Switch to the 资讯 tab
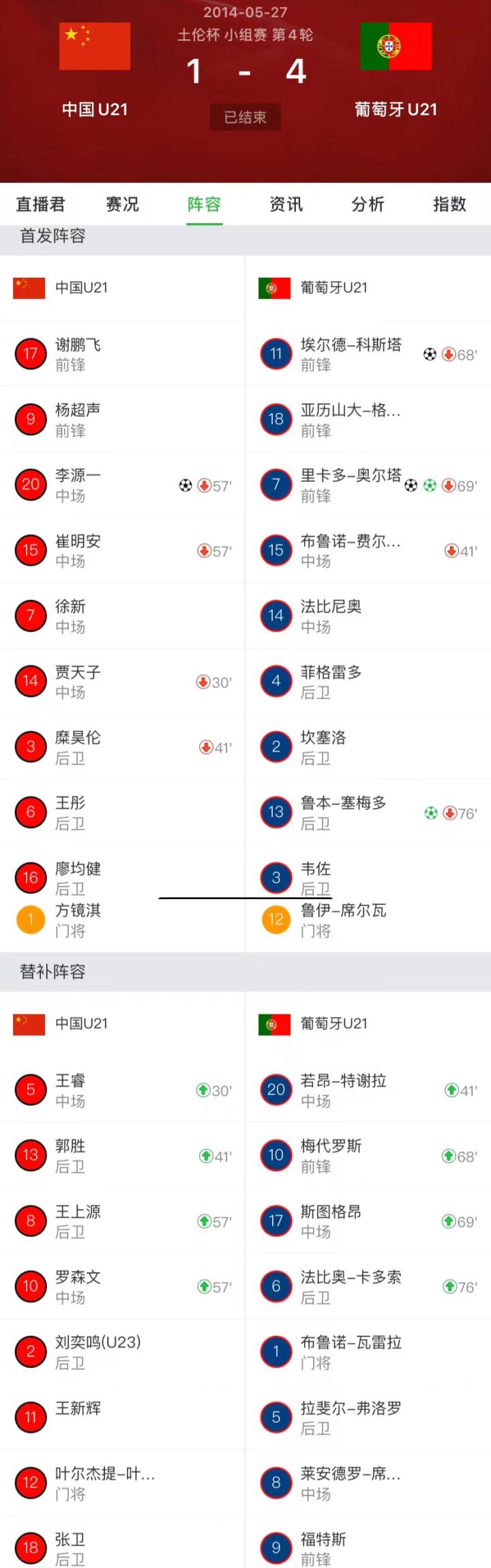The height and width of the screenshot is (1568, 491). click(x=286, y=204)
